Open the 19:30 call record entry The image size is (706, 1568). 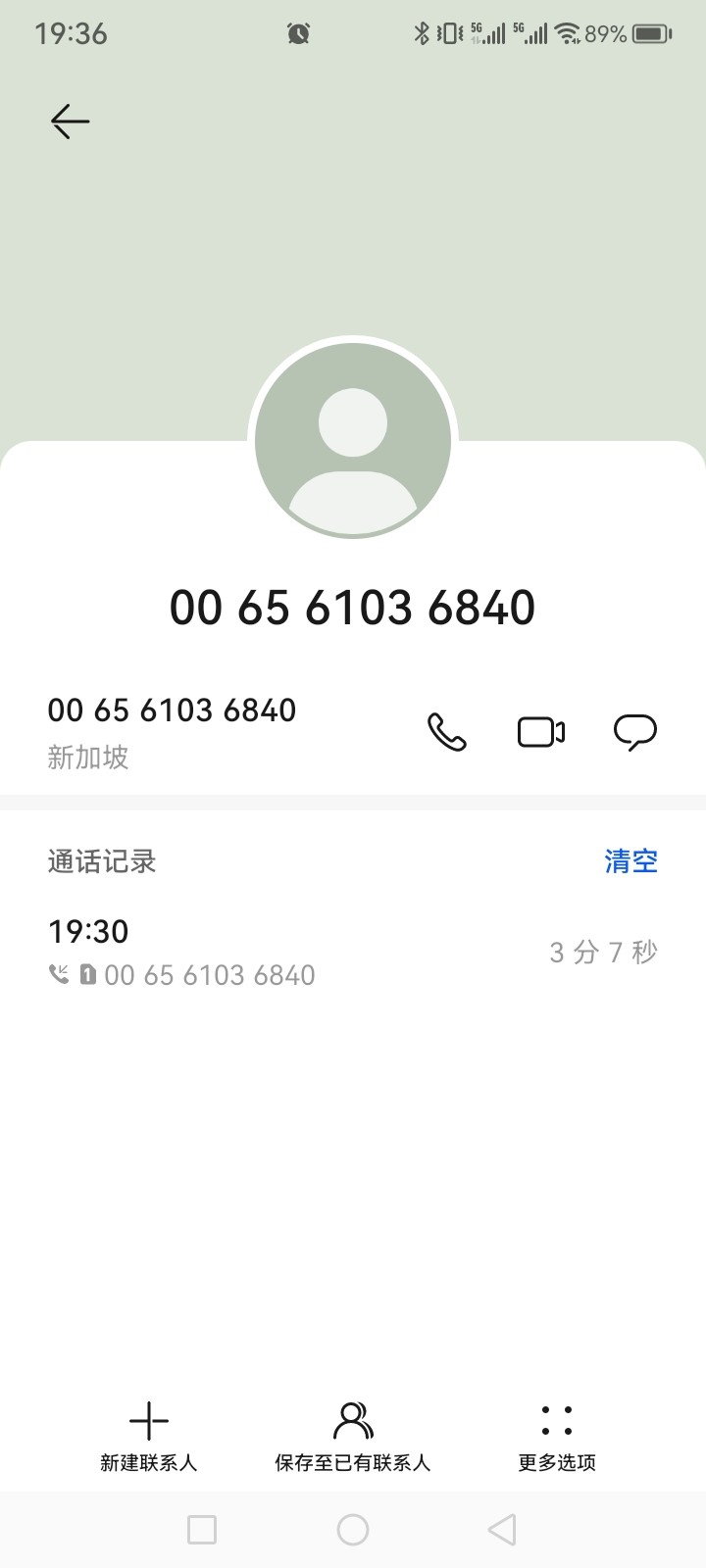[x=294, y=953]
